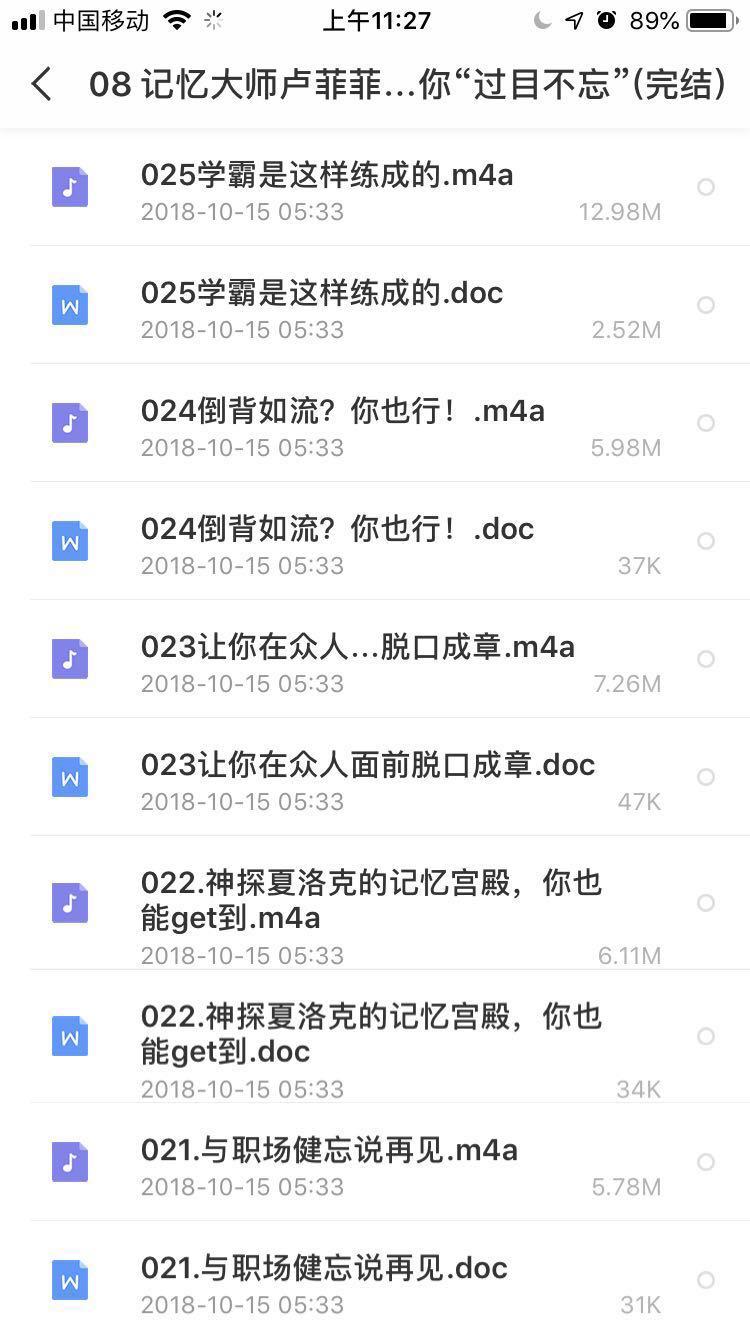Tap the music icon beside 021.与职场健忘说再见.m4a
This screenshot has width=750, height=1334.
click(x=69, y=1162)
